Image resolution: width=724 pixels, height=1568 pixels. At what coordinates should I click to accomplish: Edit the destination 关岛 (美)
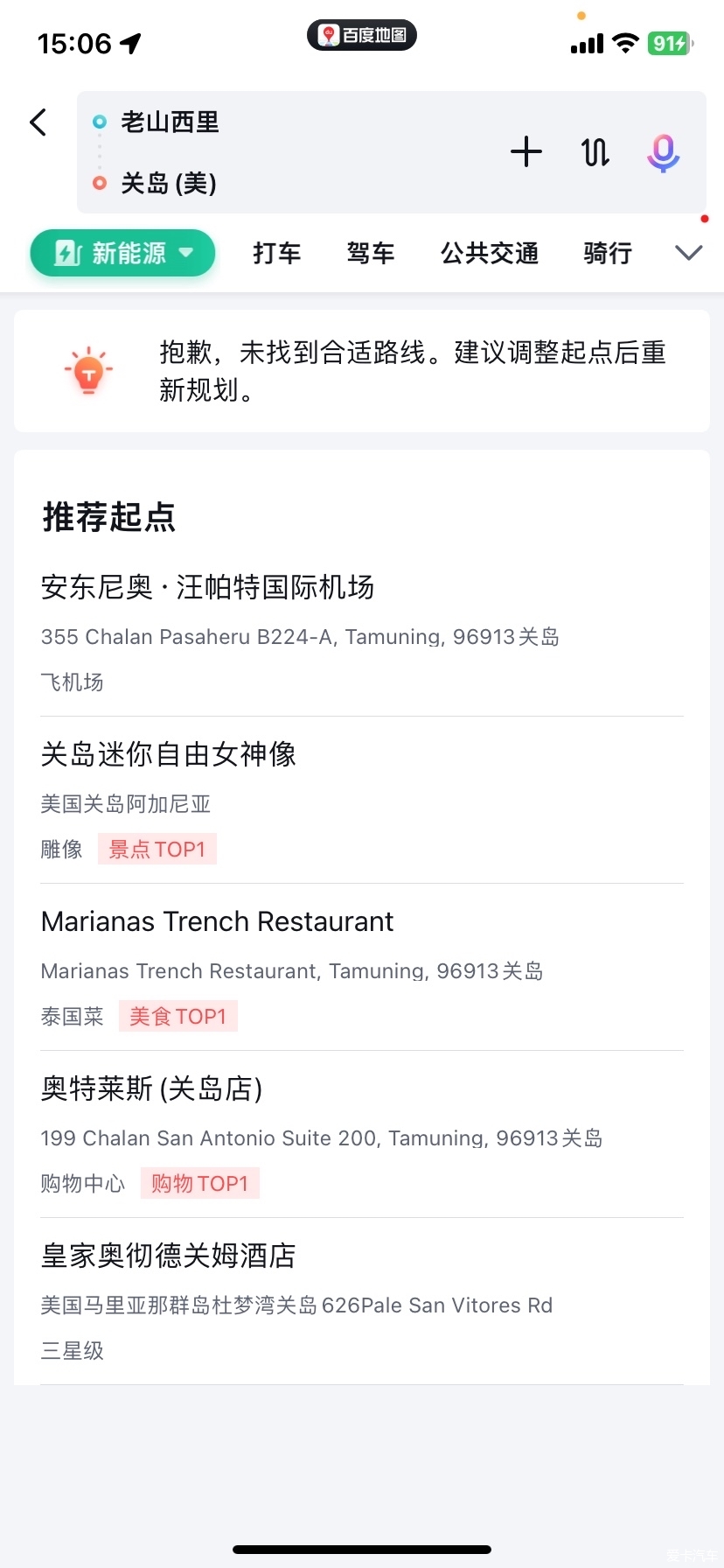click(x=169, y=183)
